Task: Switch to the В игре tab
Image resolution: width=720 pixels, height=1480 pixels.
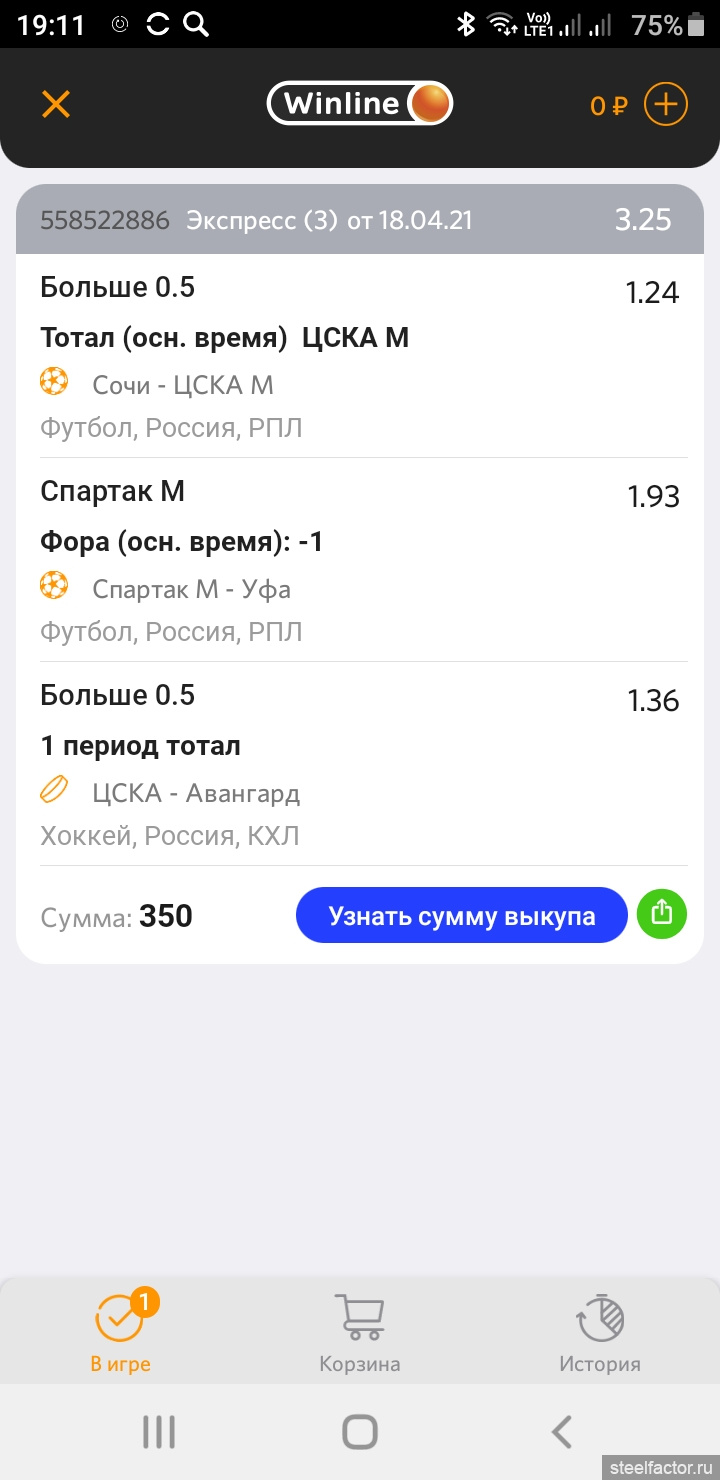Action: pyautogui.click(x=120, y=1331)
